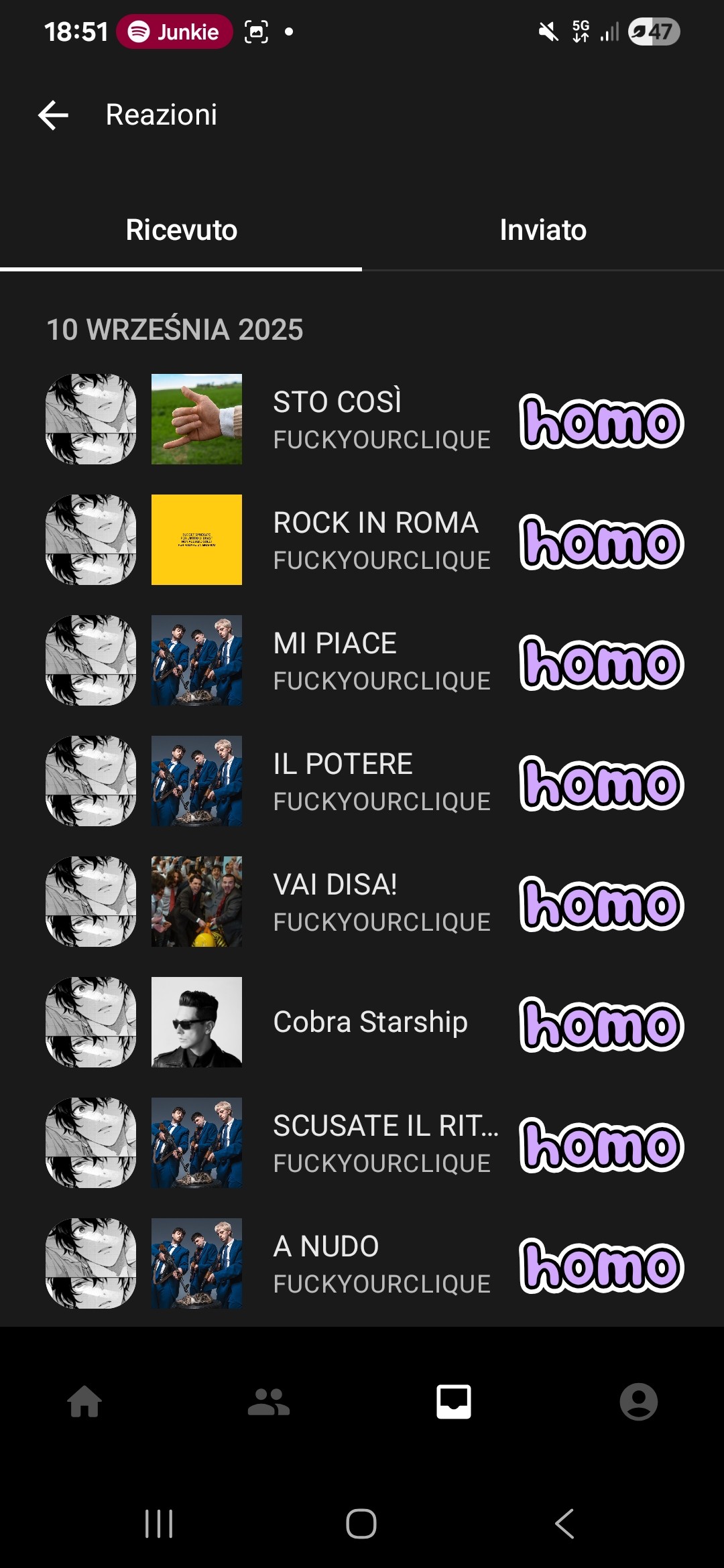This screenshot has width=724, height=1568.
Task: Go back from the Reazioni screen
Action: 54,115
